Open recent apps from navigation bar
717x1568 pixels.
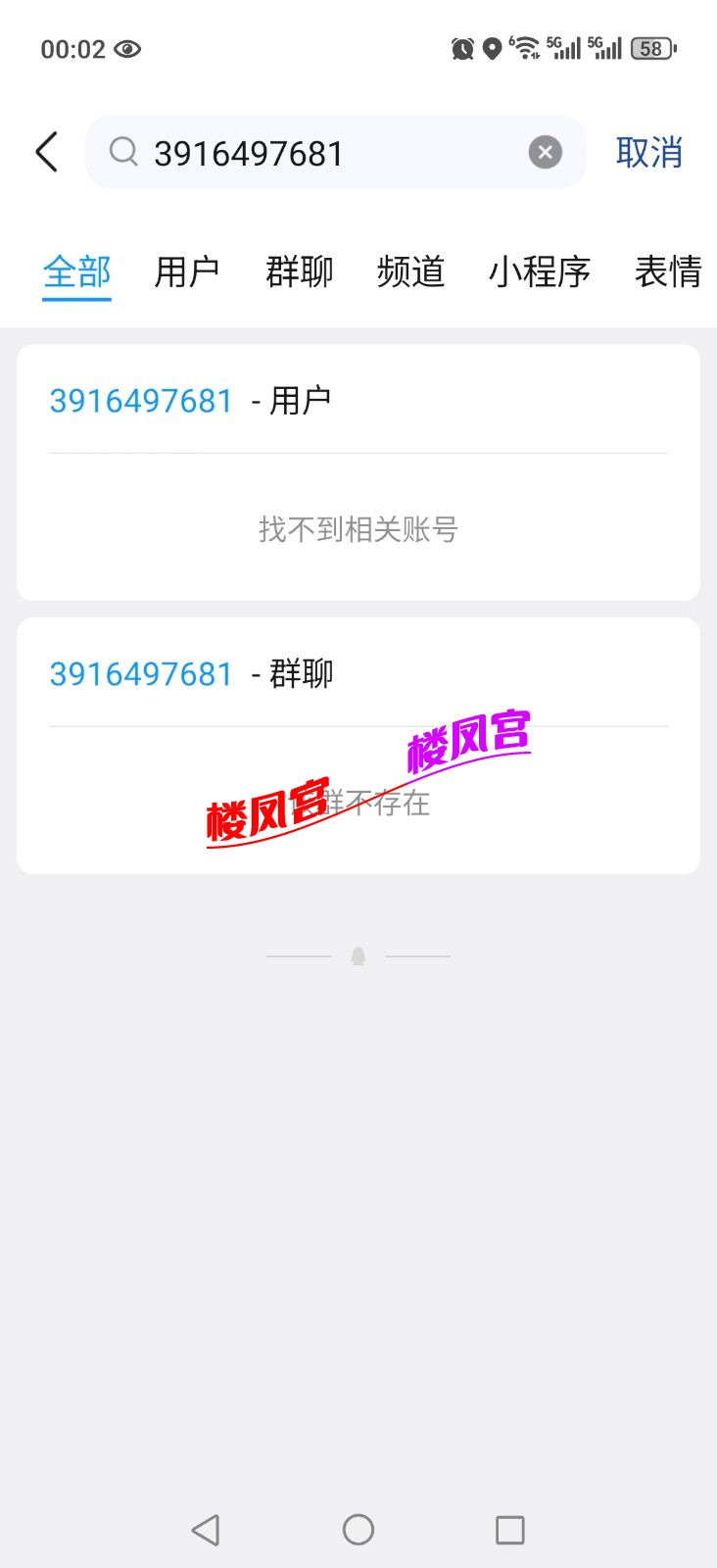(510, 1530)
